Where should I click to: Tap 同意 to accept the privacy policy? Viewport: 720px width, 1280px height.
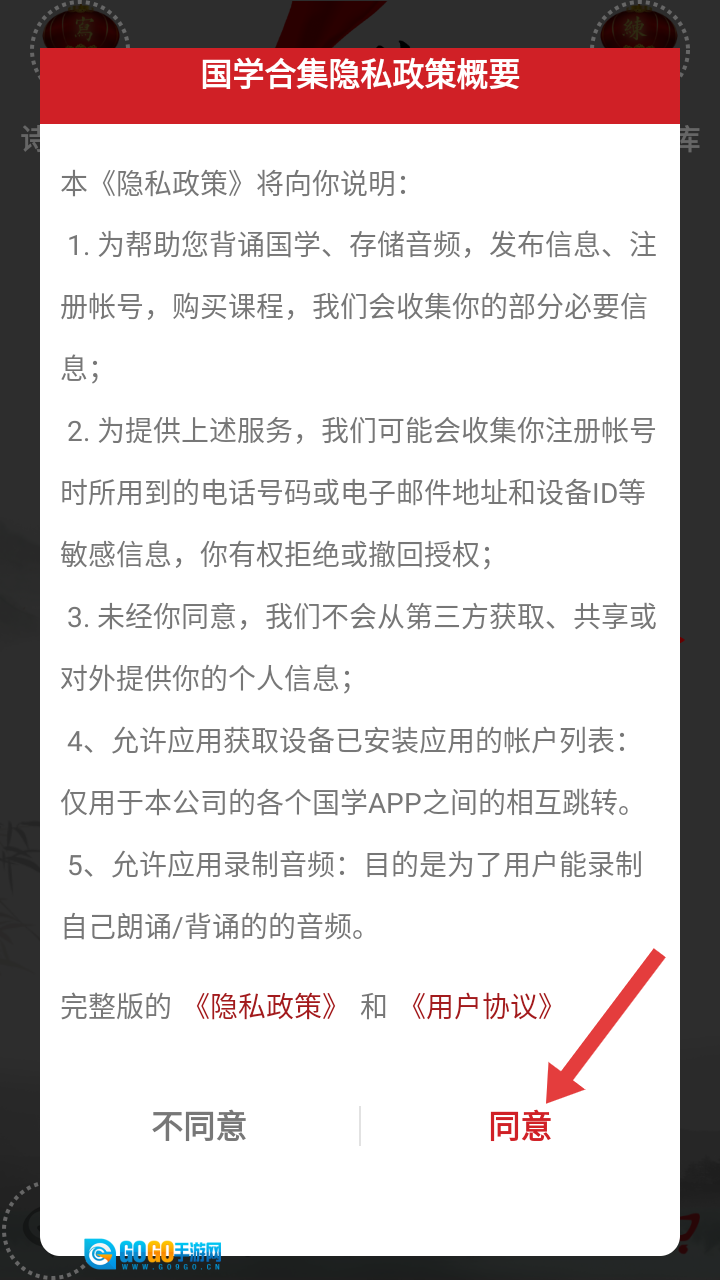[x=520, y=1126]
